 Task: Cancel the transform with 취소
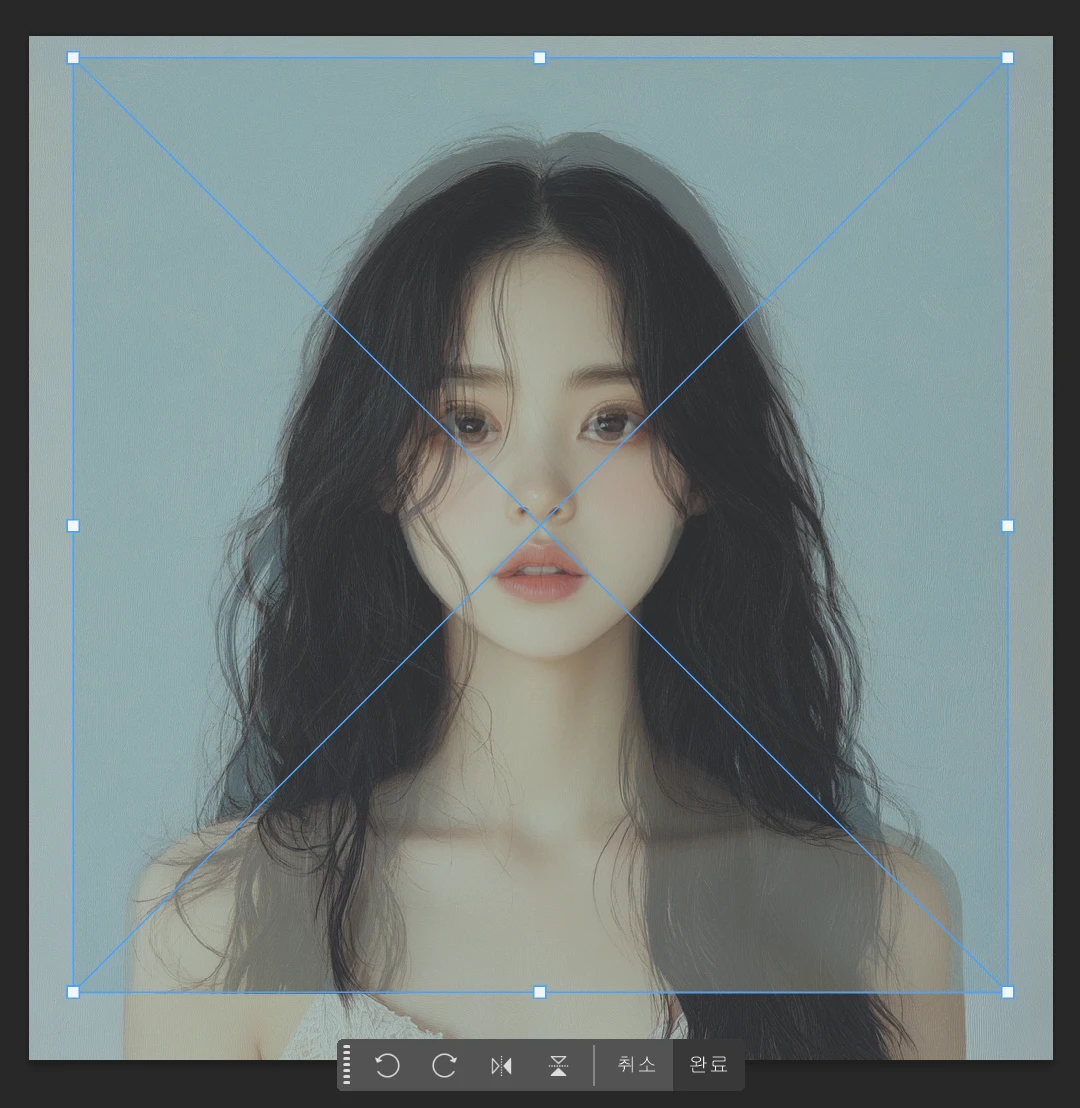click(636, 1065)
